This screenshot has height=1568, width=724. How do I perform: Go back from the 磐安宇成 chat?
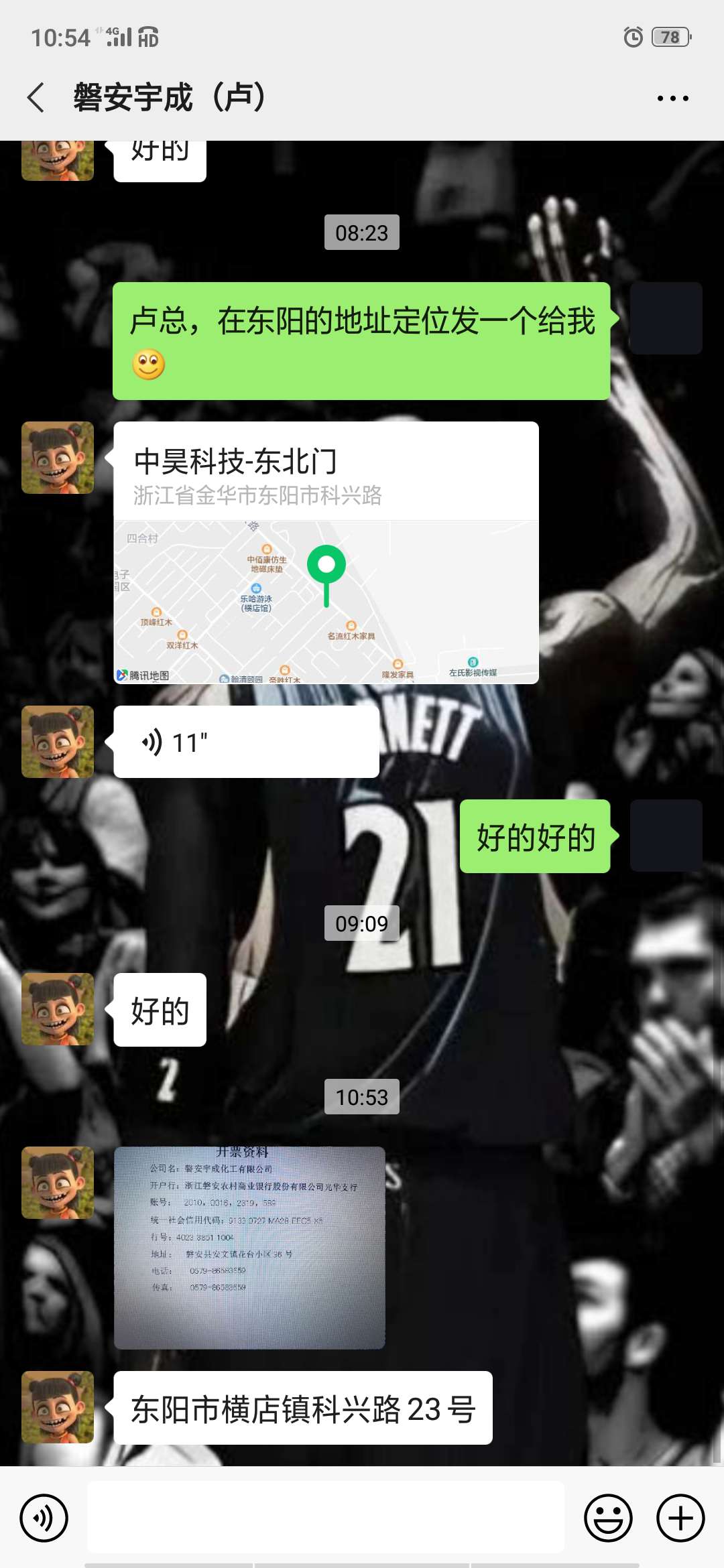37,98
